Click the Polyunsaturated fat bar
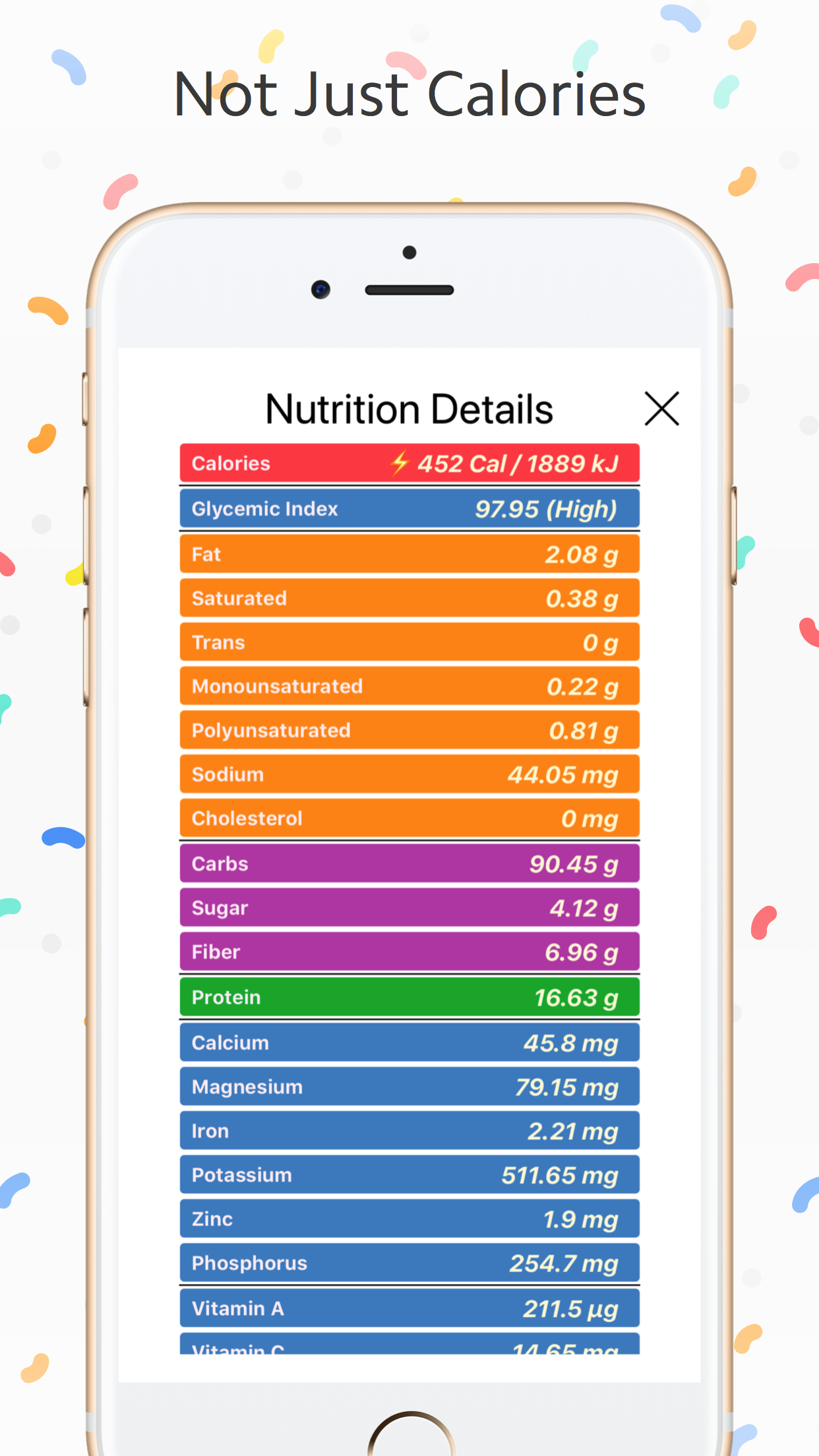This screenshot has width=819, height=1456. pos(409,730)
